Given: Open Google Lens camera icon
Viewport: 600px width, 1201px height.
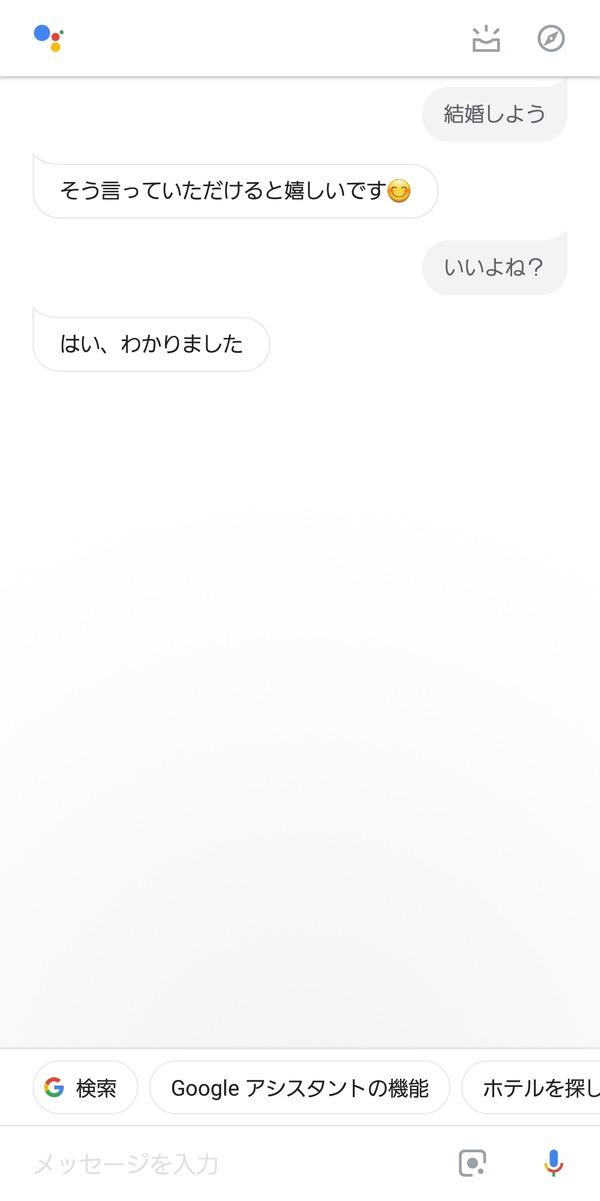Looking at the screenshot, I should tap(472, 1164).
